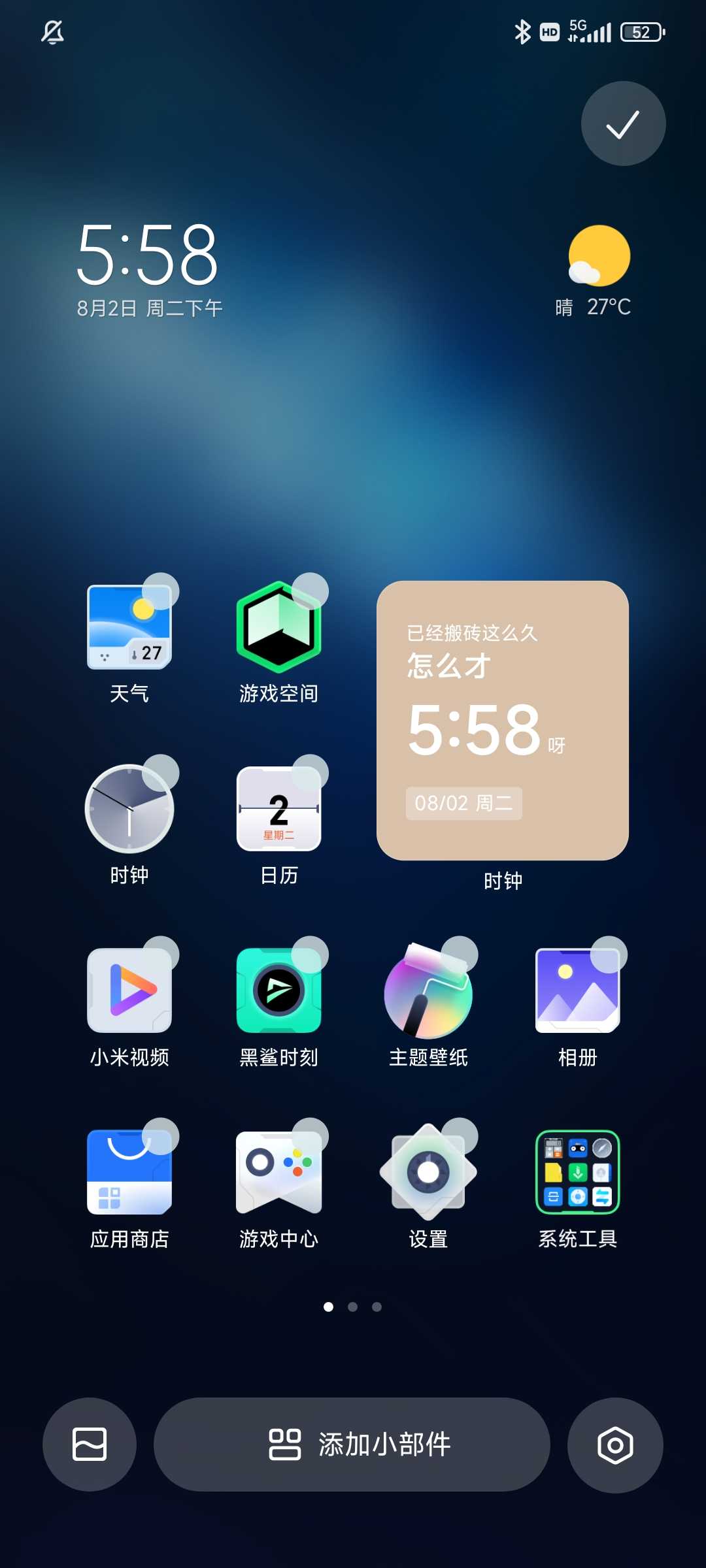
Task: Select the 游戏中心 app icon
Action: tap(279, 1172)
